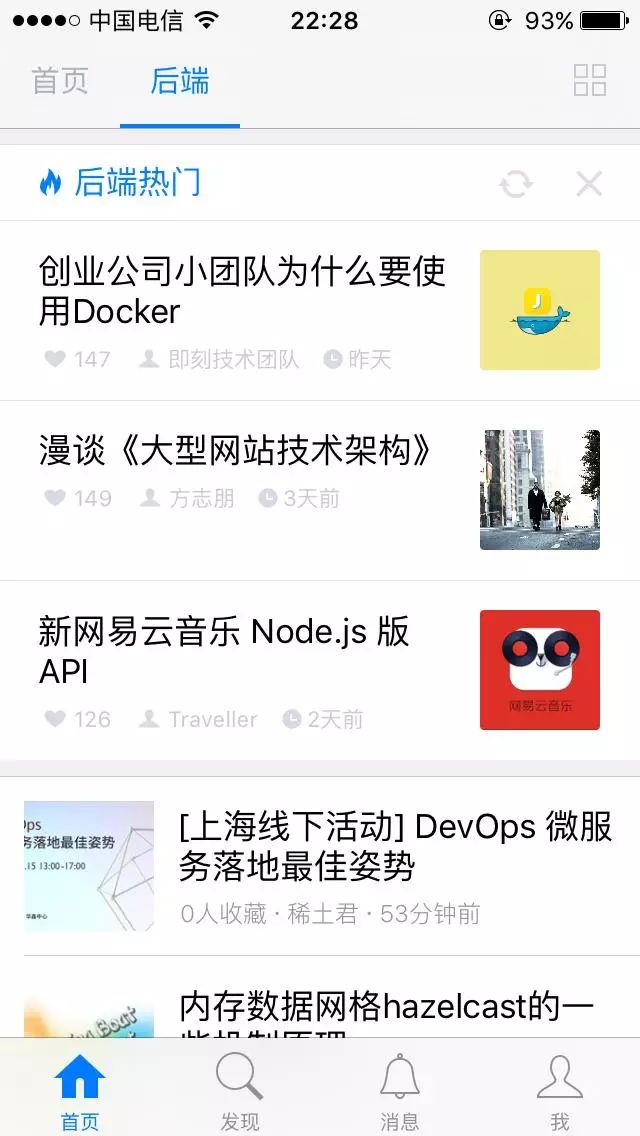Switch to the 首页 top tab
The height and width of the screenshot is (1136, 640).
click(x=60, y=81)
